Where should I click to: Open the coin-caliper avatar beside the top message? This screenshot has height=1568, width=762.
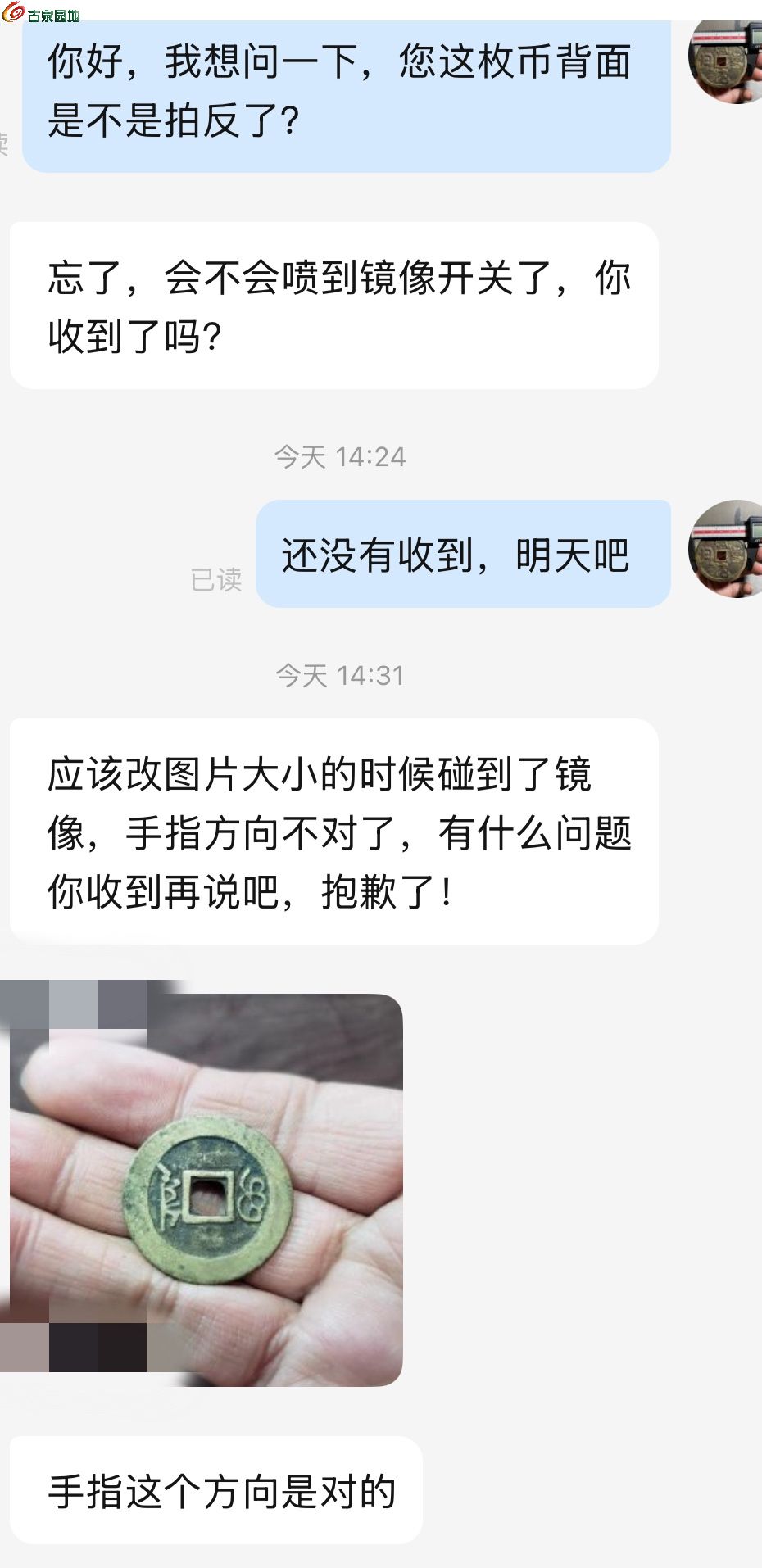coord(724,61)
